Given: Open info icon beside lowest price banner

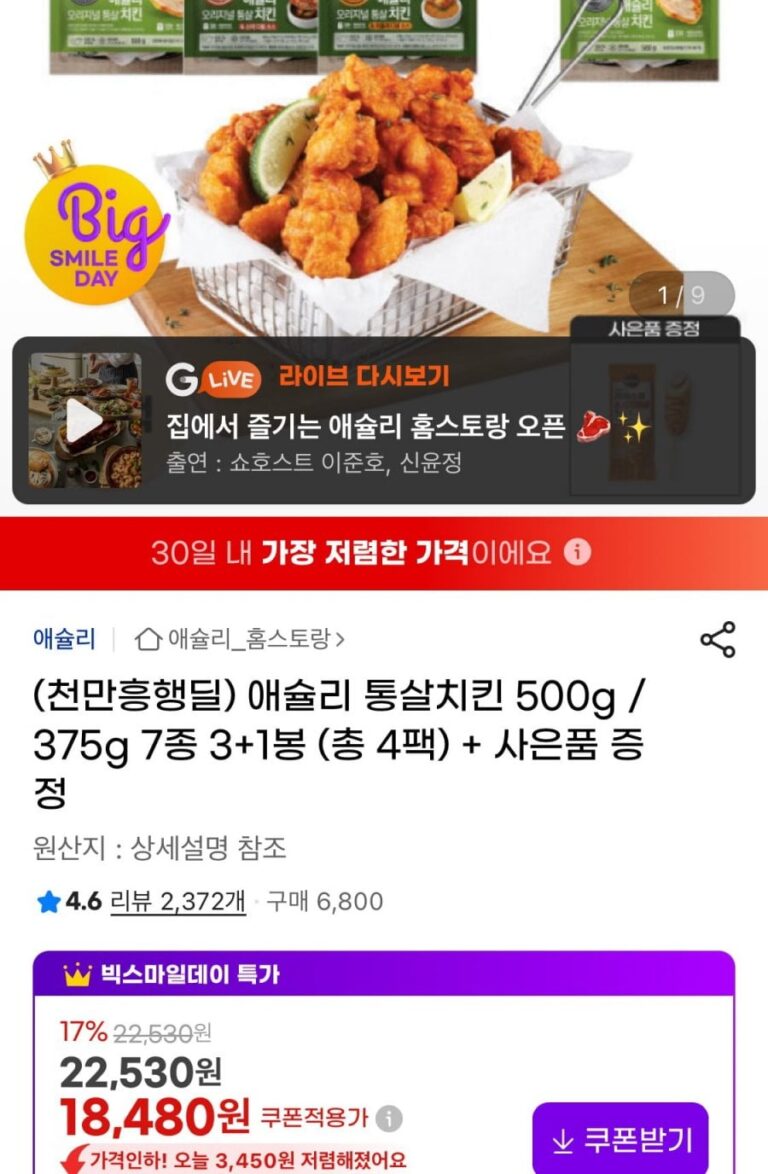Looking at the screenshot, I should [x=577, y=553].
